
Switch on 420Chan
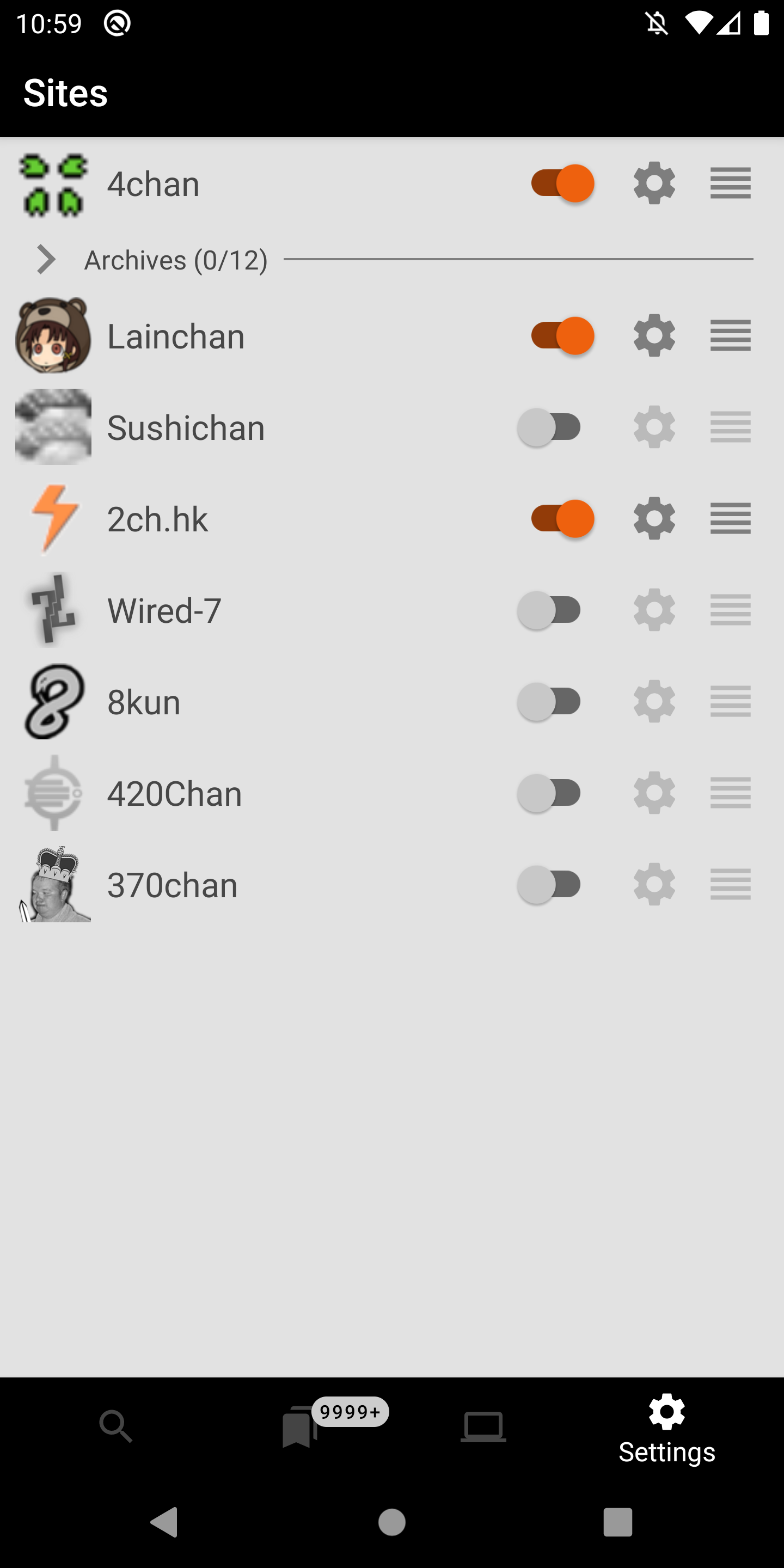click(x=549, y=793)
